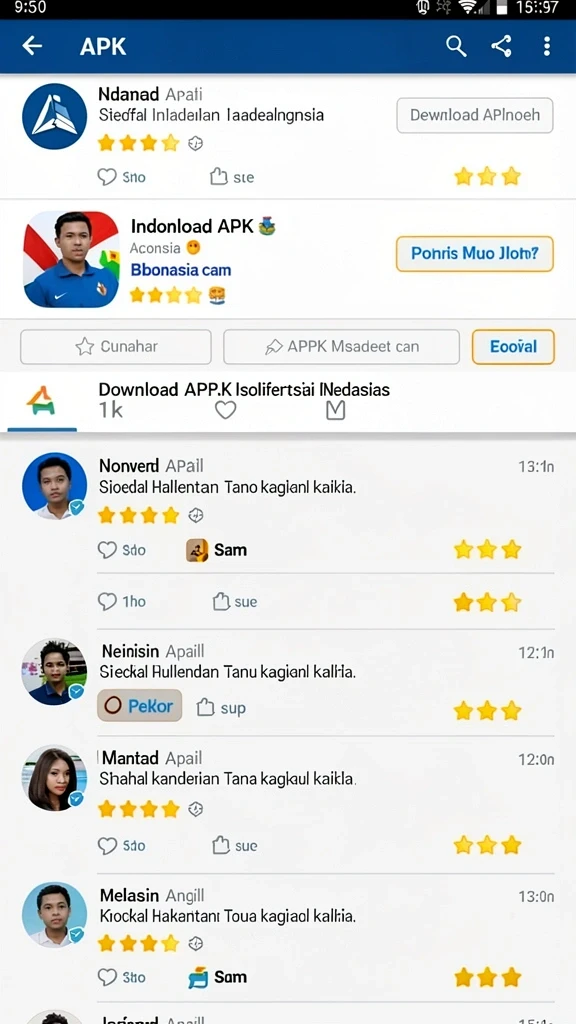Tap the Dewnload APlnoeh button
Screen dimensions: 576x1024
(x=475, y=115)
